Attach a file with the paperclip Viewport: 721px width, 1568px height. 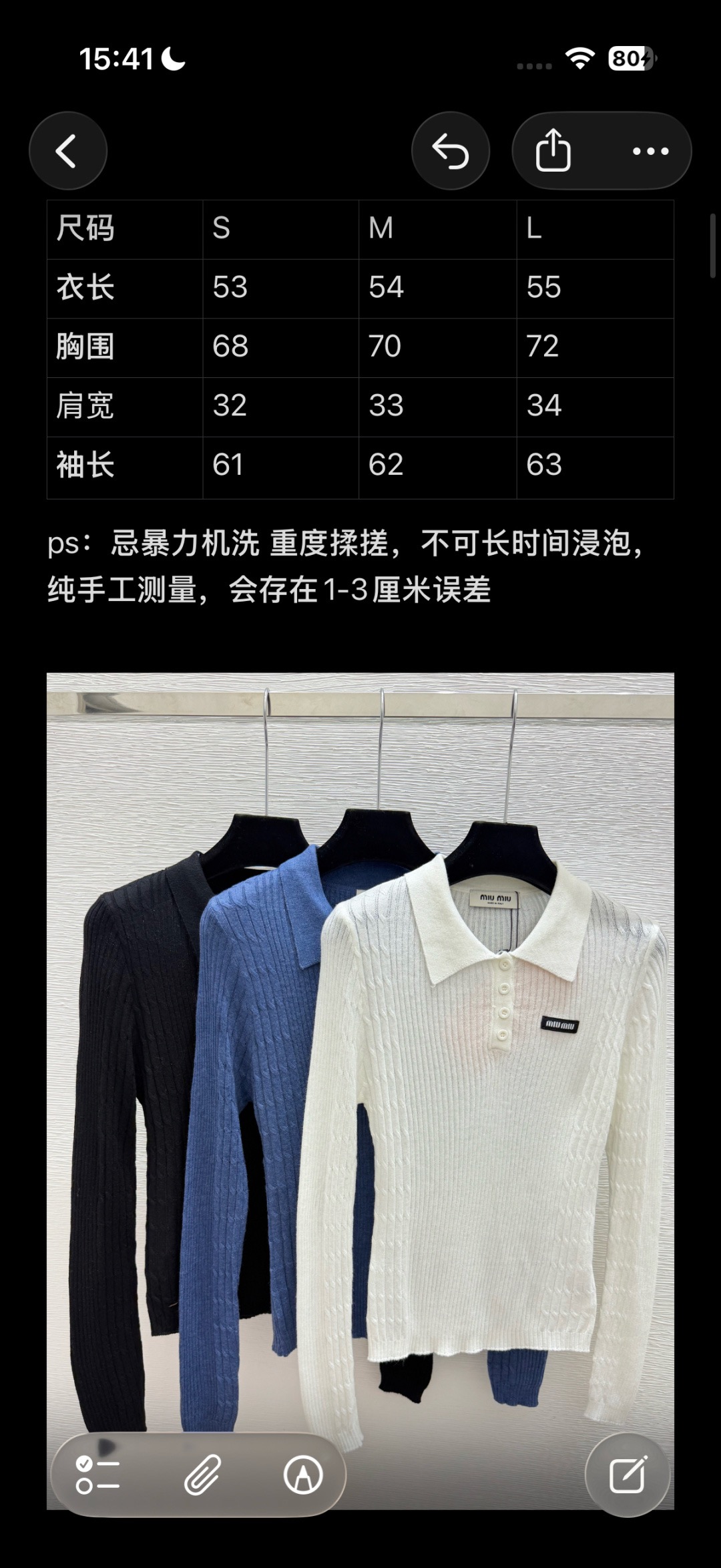click(x=202, y=1475)
